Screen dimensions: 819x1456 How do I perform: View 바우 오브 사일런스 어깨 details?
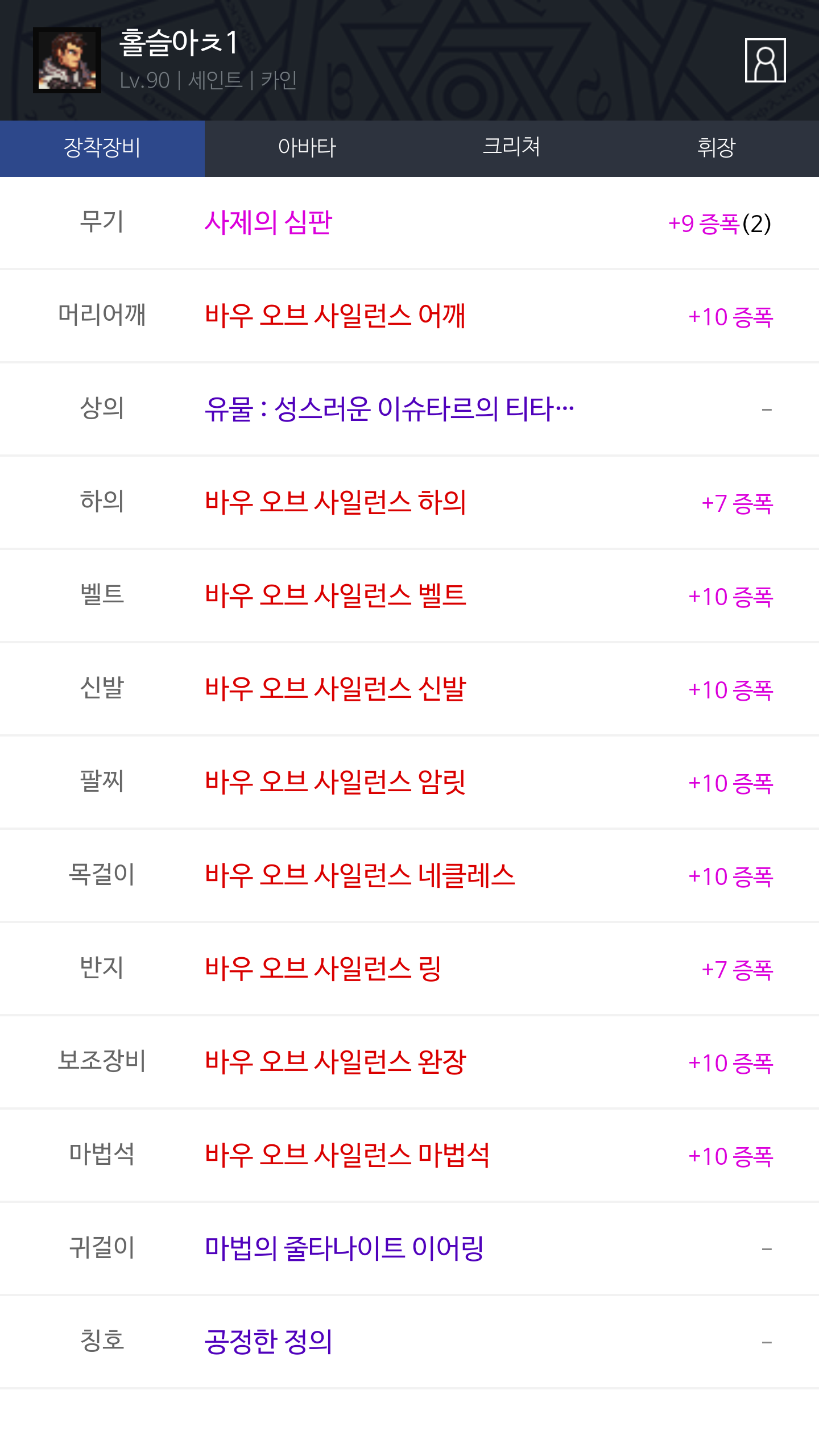409,316
